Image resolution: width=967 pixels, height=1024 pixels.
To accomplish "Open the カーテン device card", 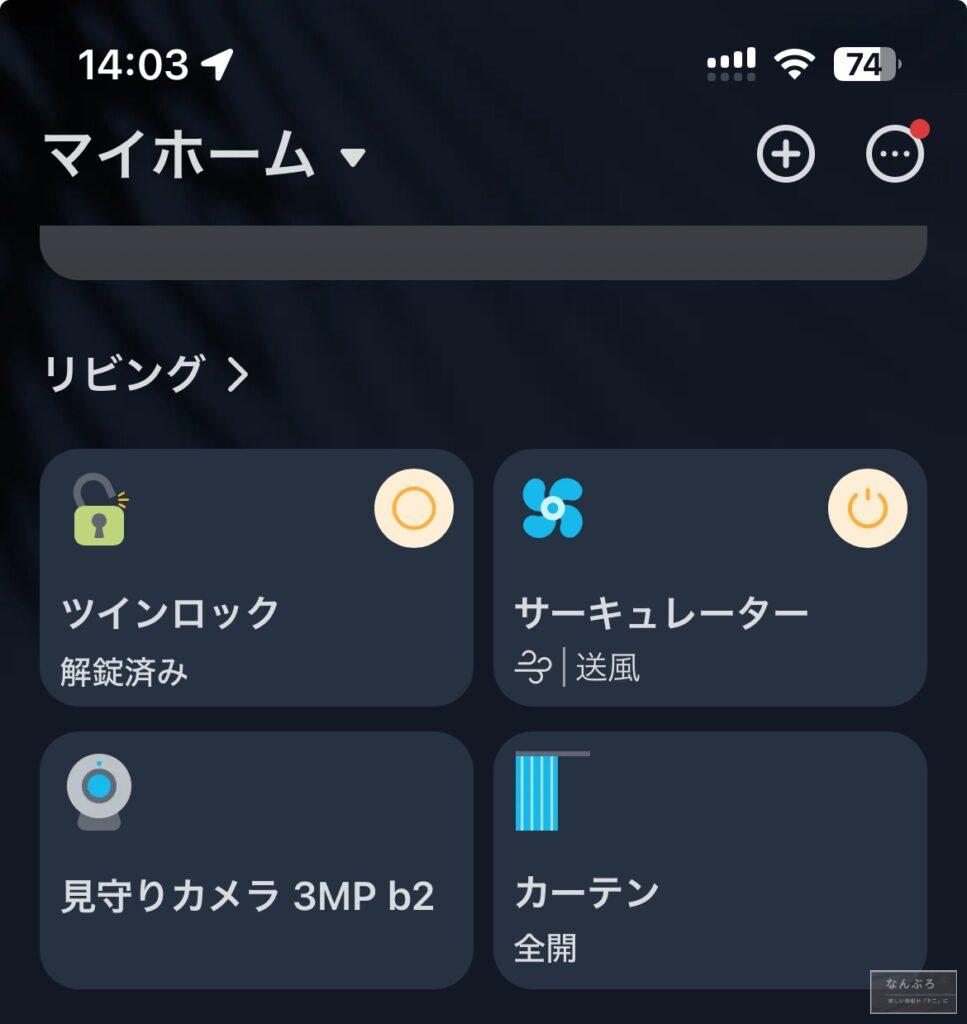I will tap(710, 880).
